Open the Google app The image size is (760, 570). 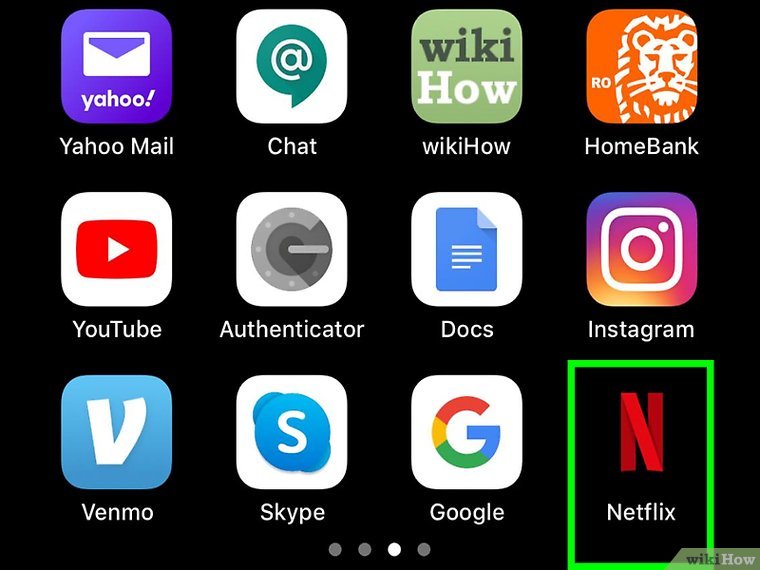click(x=466, y=431)
